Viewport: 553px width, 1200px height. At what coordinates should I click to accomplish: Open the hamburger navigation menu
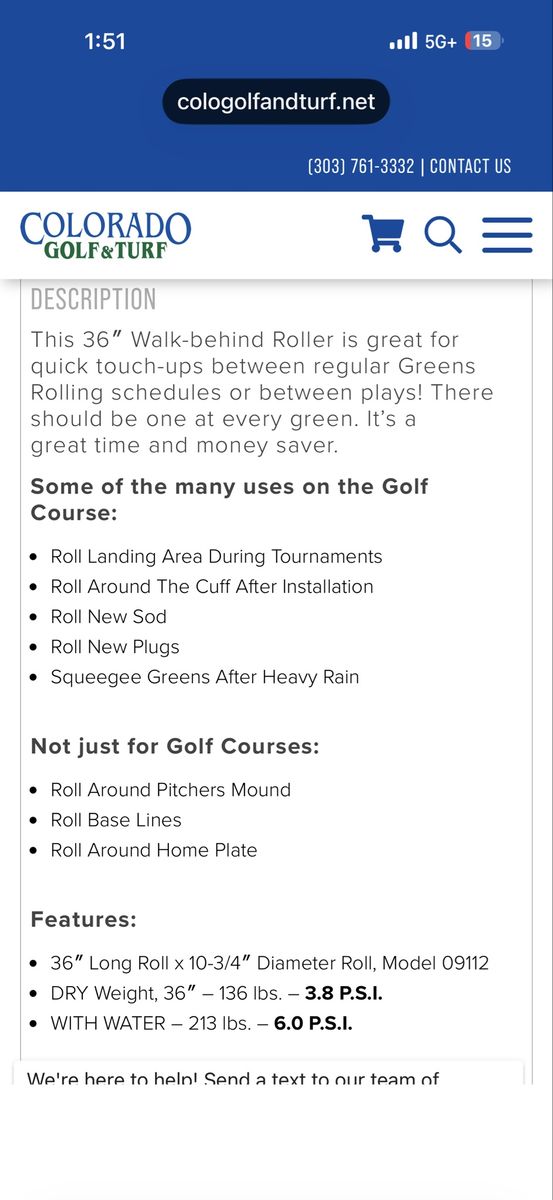coord(507,234)
